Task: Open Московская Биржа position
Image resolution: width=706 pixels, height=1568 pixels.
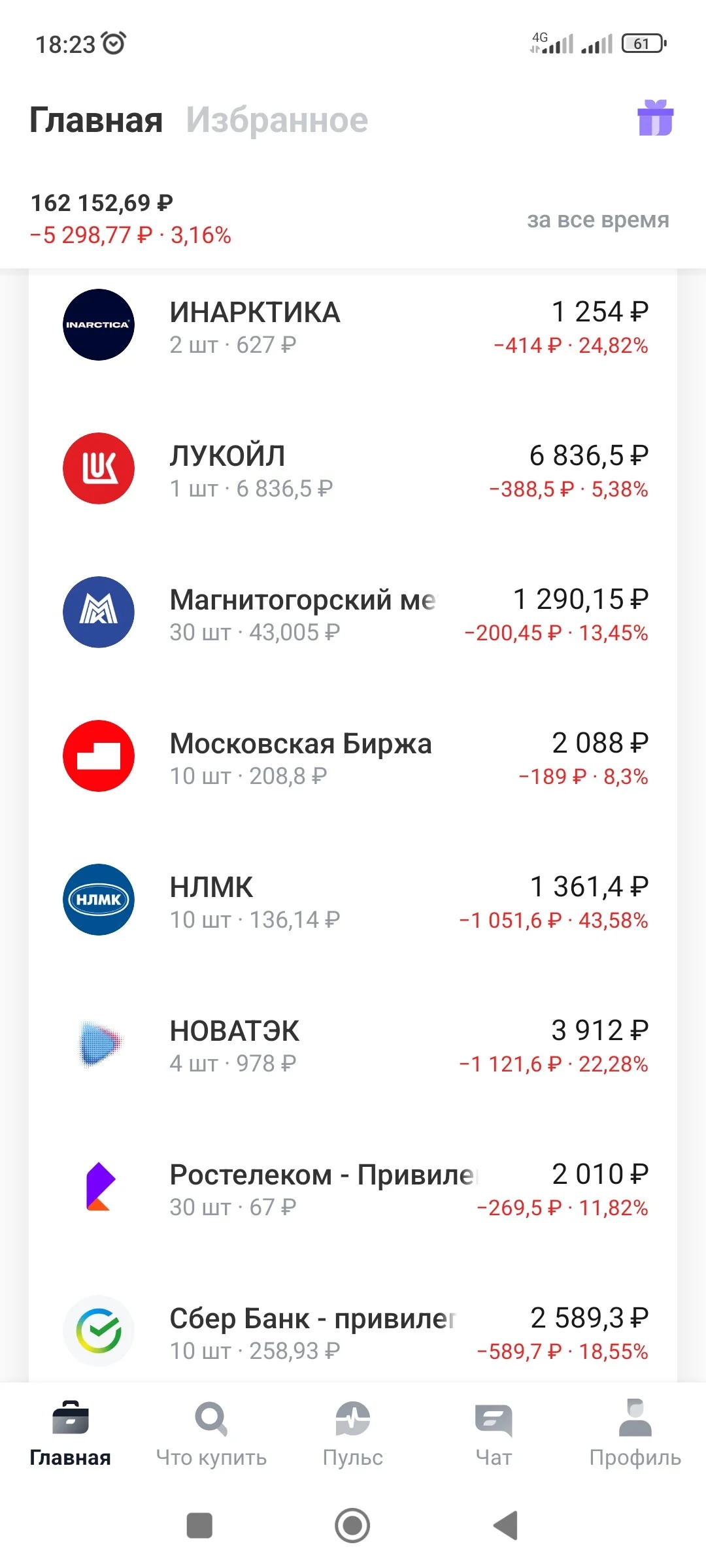Action: (353, 757)
